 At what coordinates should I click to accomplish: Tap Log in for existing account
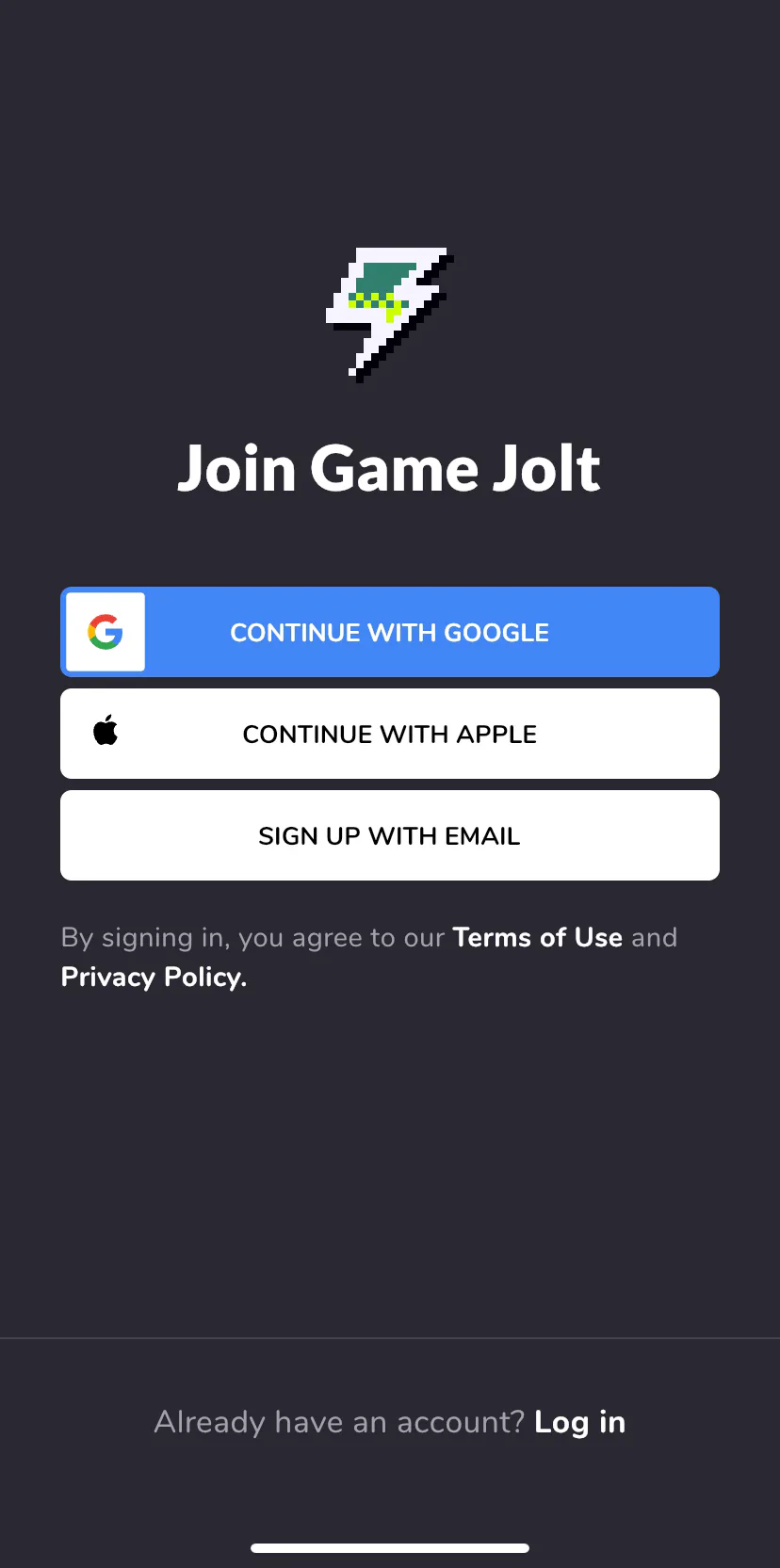pyautogui.click(x=579, y=1422)
